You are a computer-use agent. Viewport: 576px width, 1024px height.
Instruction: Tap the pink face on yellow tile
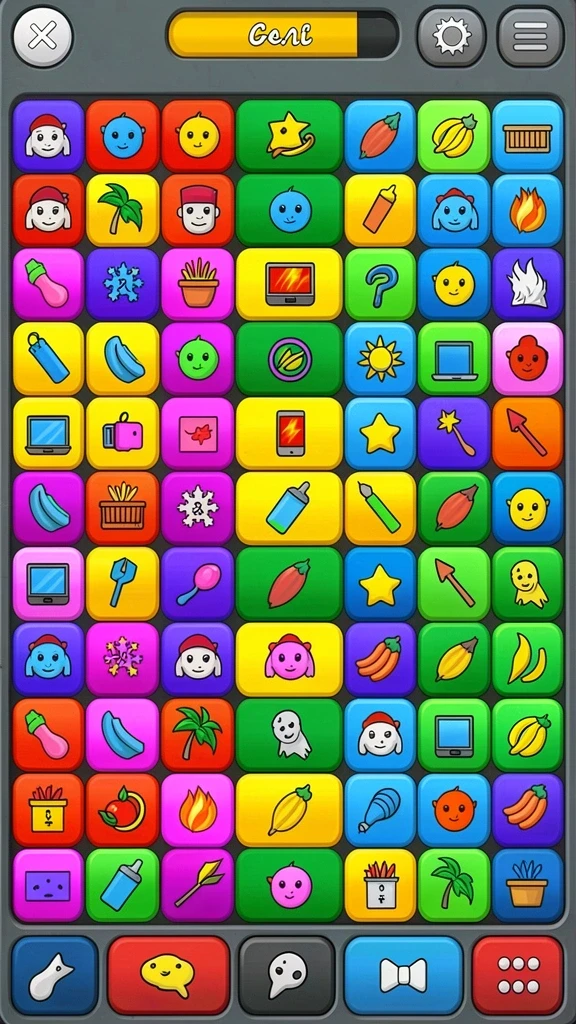pyautogui.click(x=289, y=659)
